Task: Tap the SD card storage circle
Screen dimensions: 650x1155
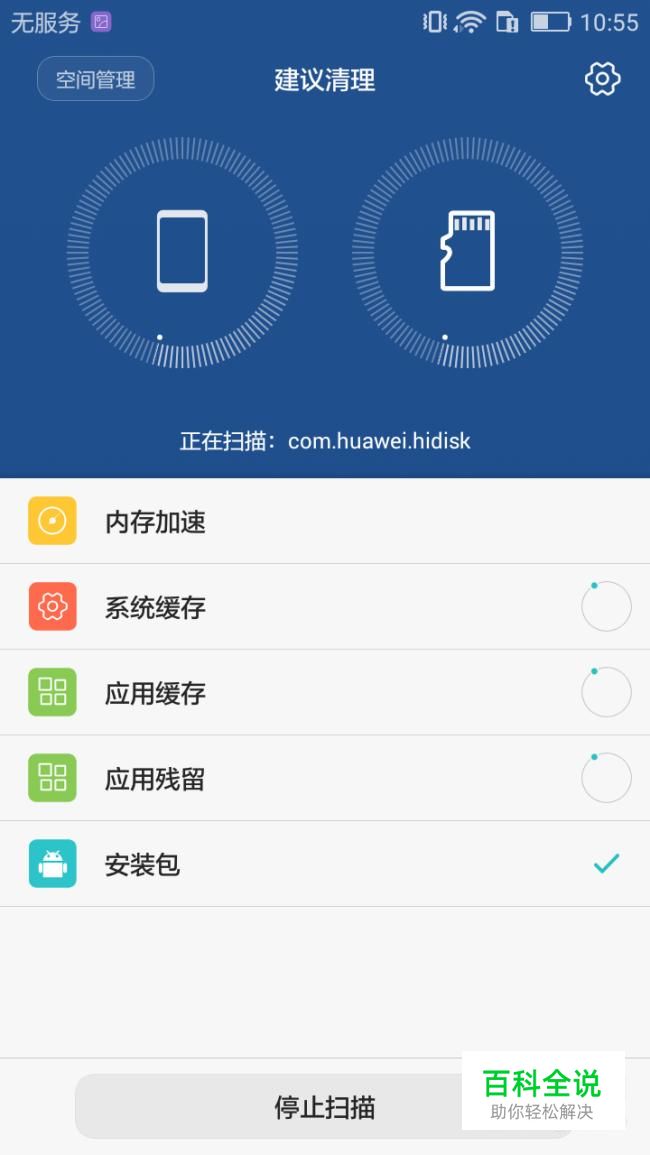Action: (x=467, y=252)
